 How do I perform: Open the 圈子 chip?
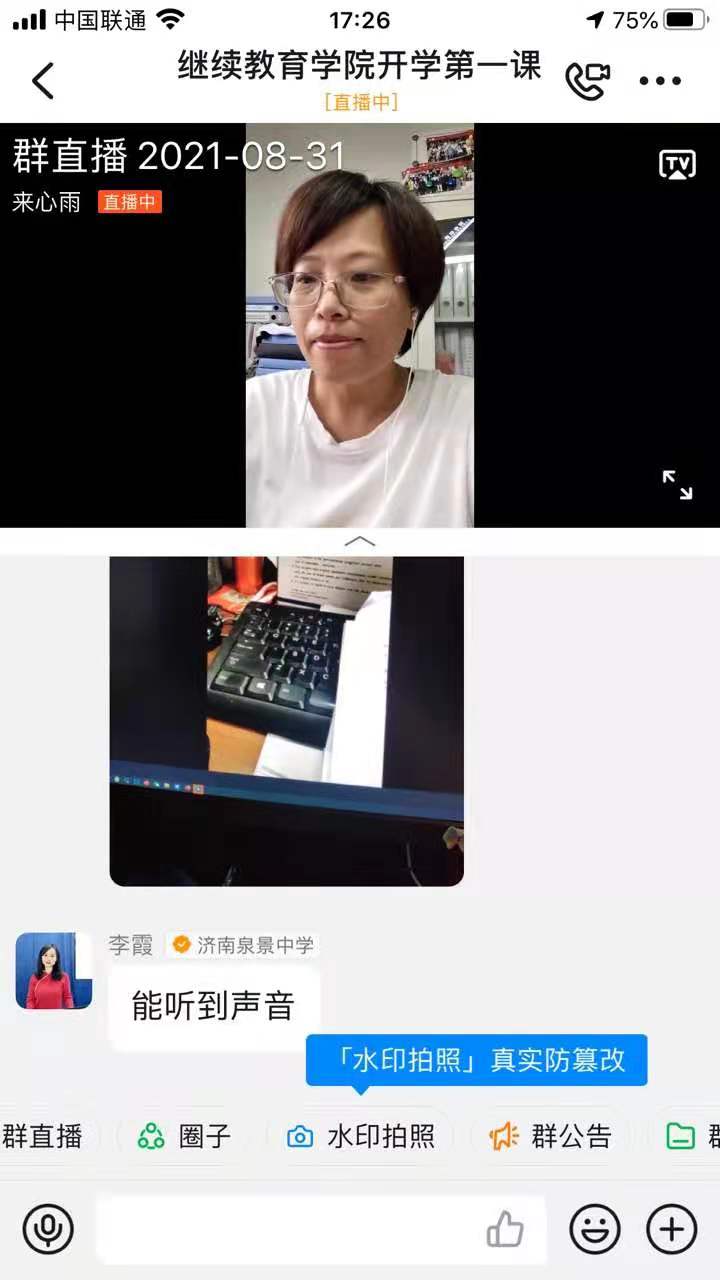coord(185,1136)
